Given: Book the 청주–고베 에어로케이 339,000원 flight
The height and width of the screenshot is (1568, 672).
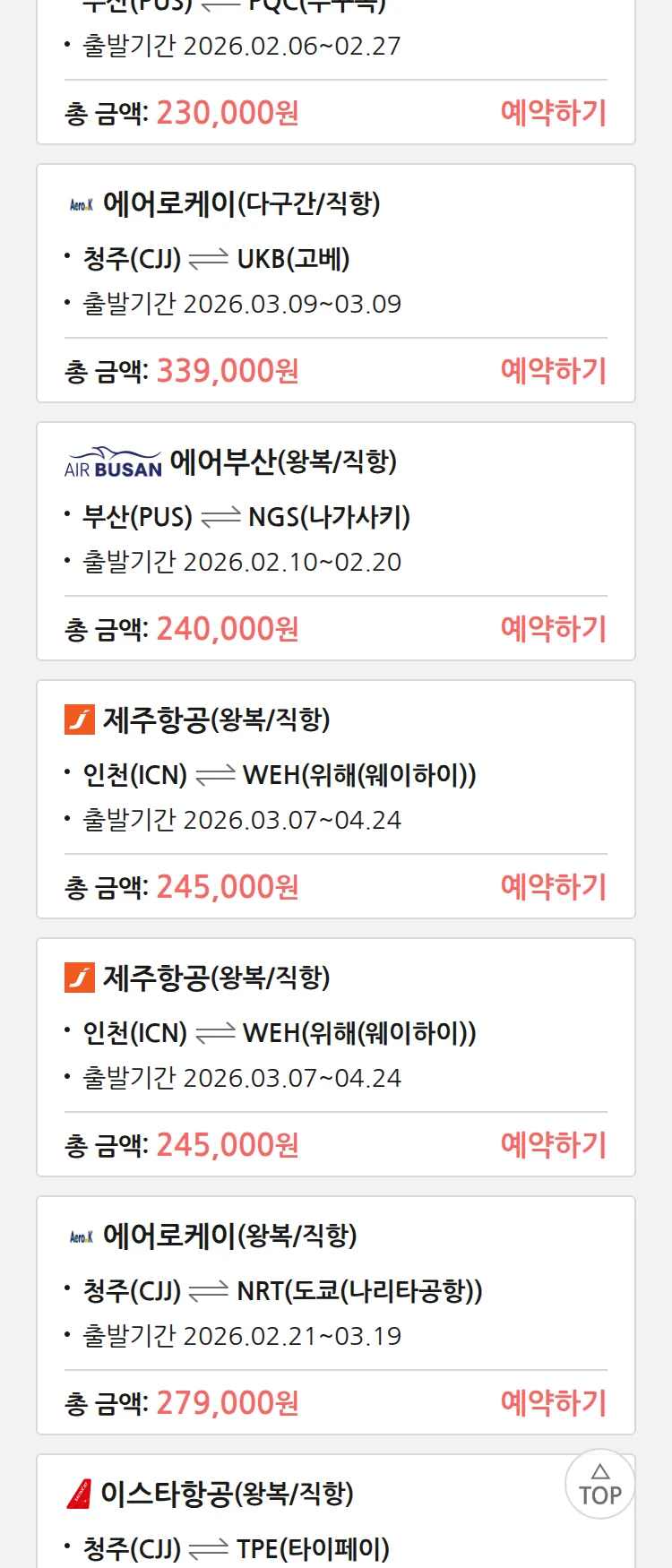Looking at the screenshot, I should 553,371.
